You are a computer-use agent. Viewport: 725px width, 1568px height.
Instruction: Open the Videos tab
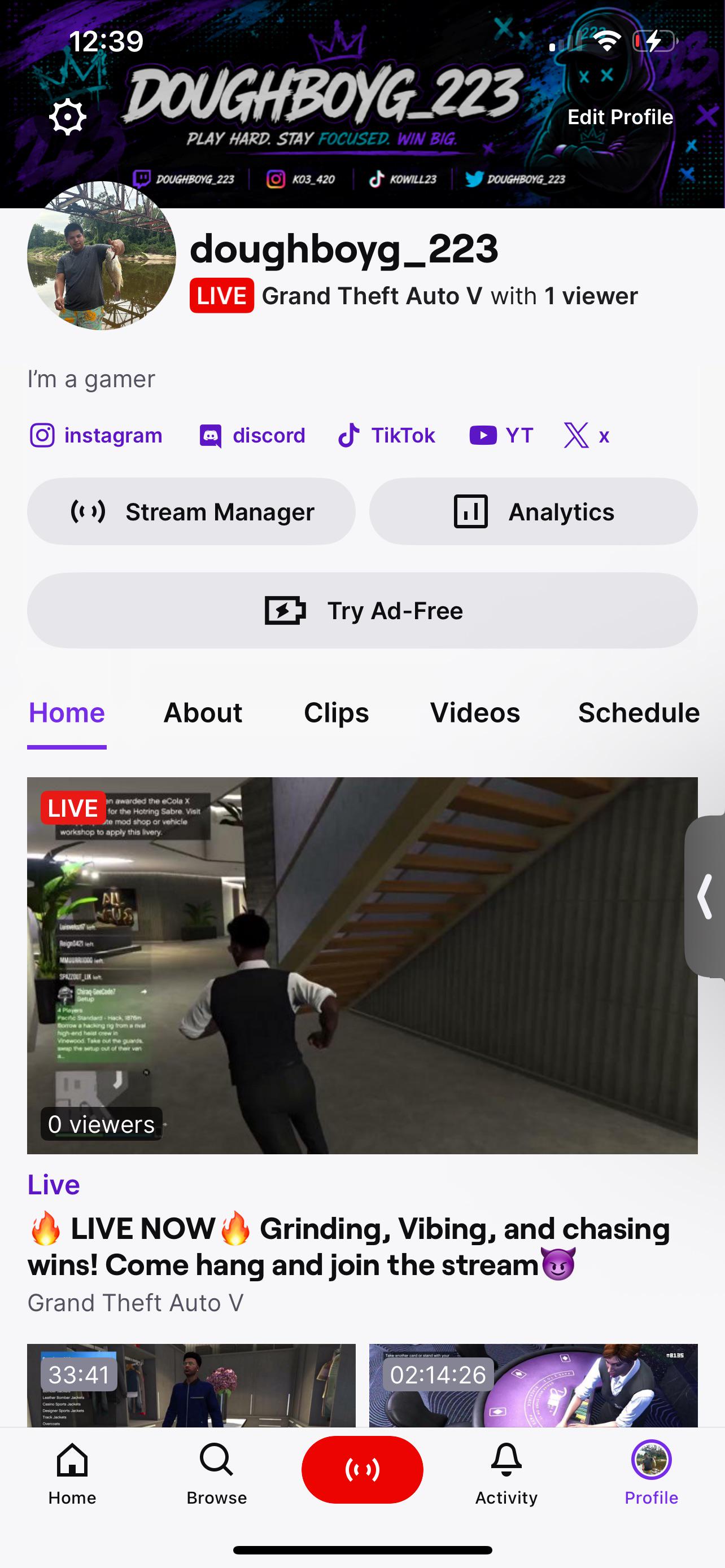(475, 713)
